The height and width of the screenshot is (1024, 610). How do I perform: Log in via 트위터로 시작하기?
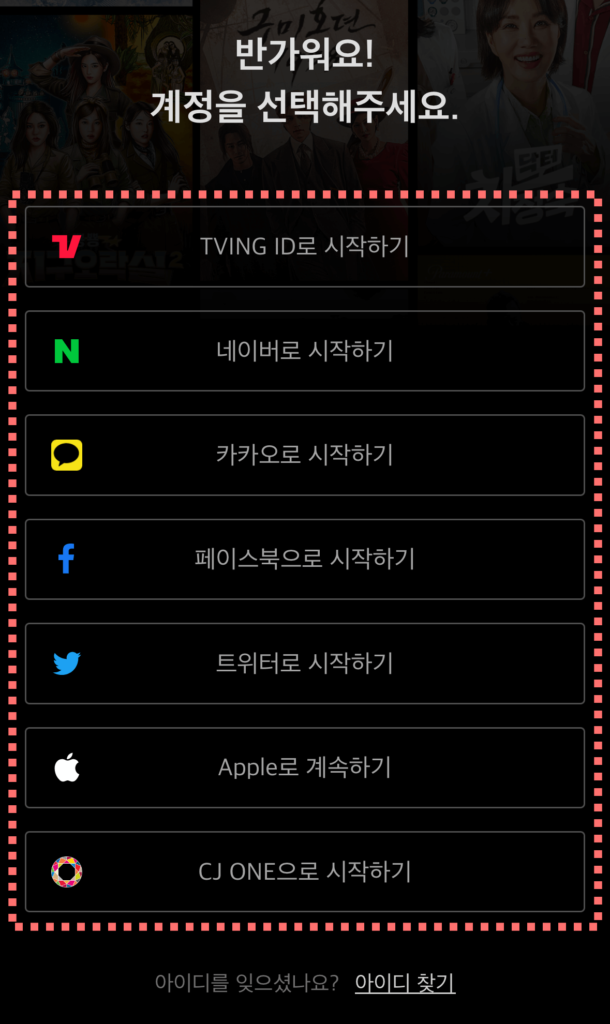[304, 663]
